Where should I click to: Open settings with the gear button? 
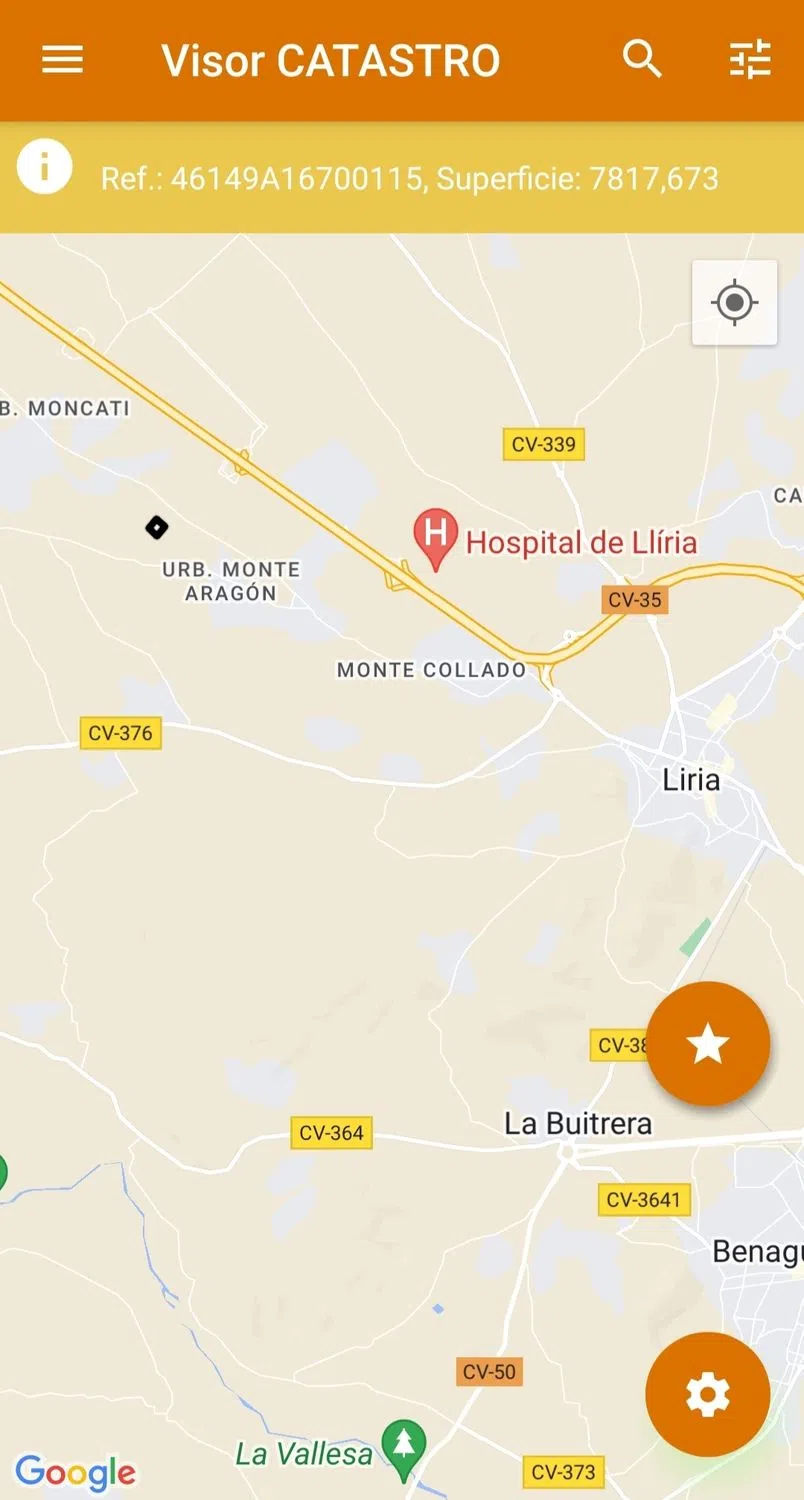click(708, 1393)
